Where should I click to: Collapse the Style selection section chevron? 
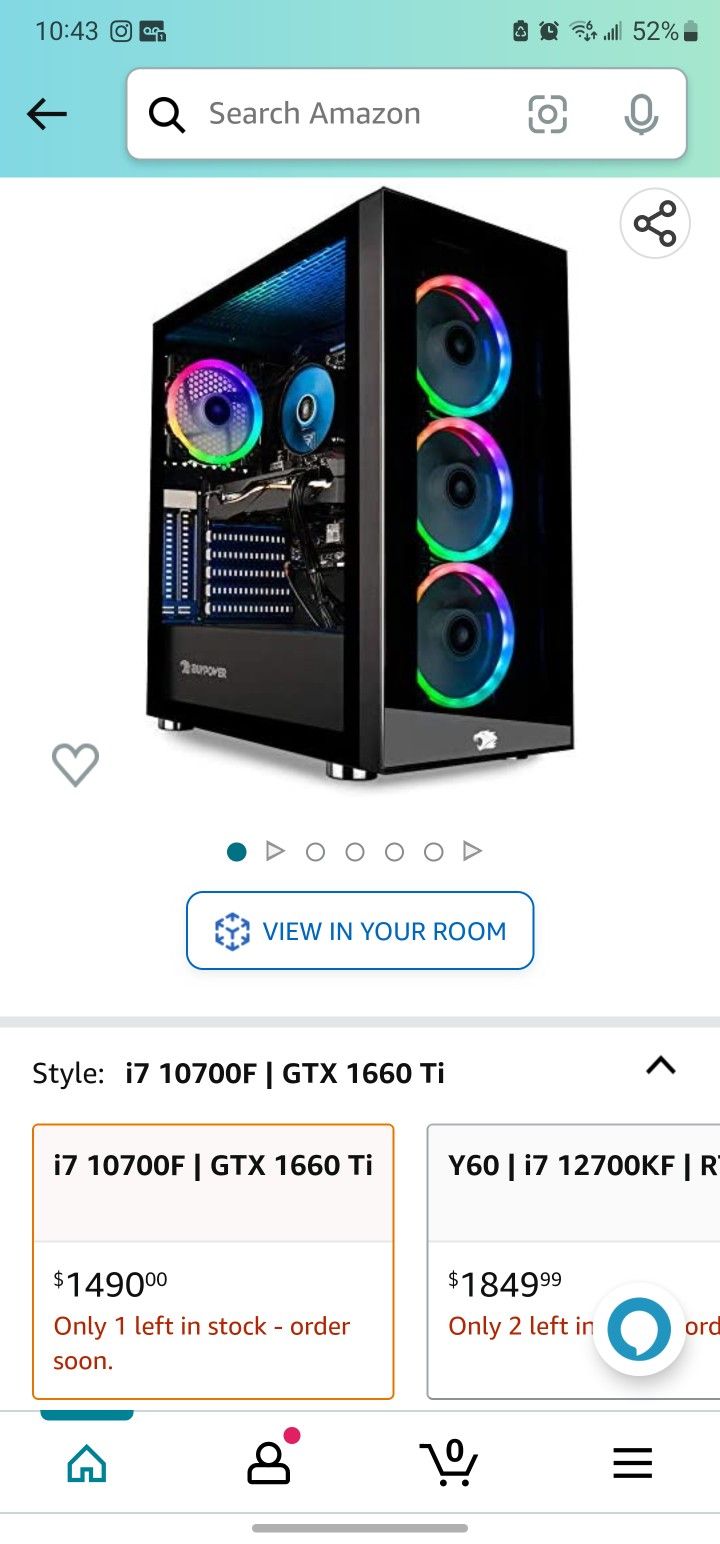click(660, 1067)
